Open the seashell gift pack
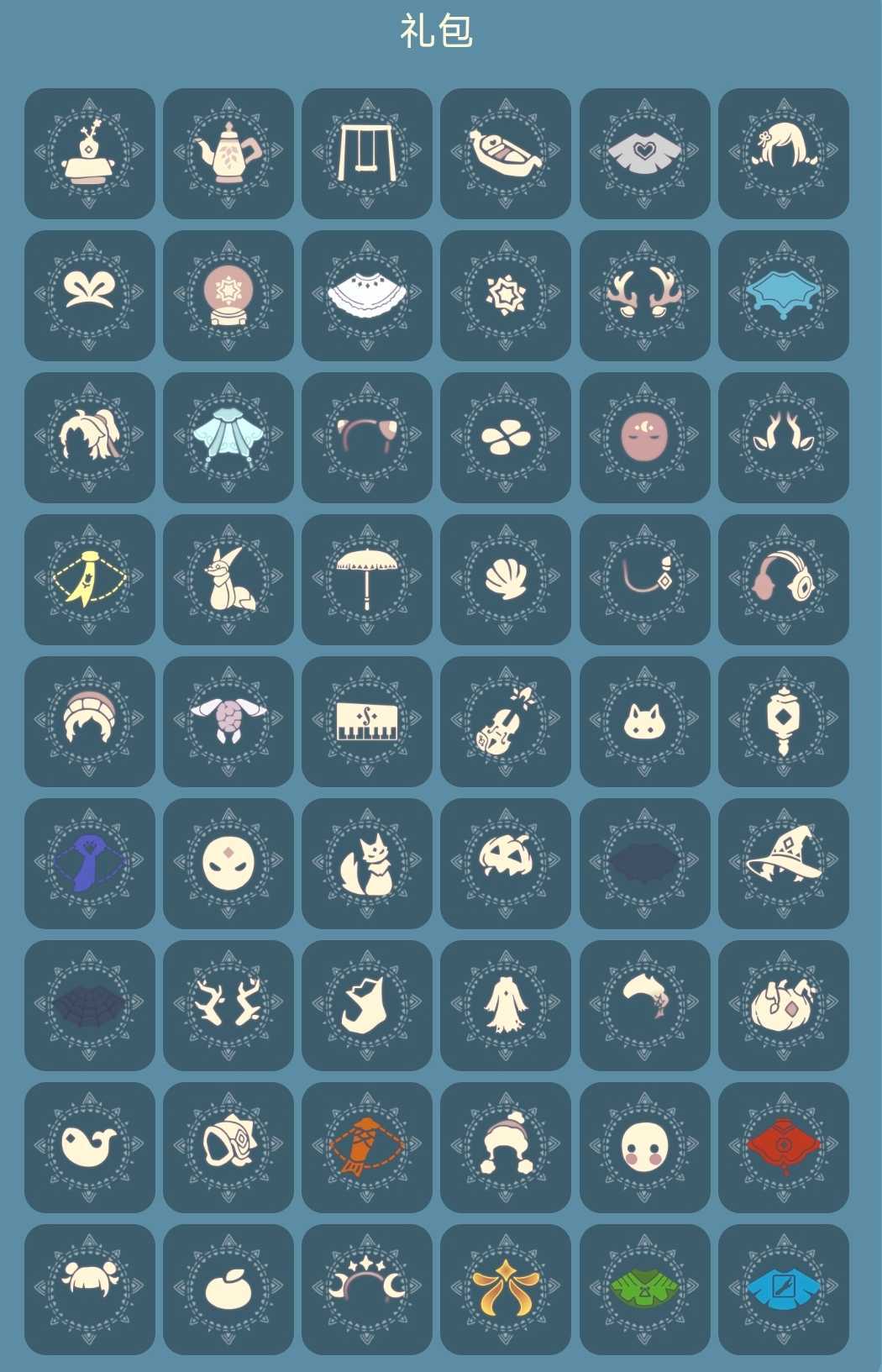Image resolution: width=882 pixels, height=1372 pixels. (506, 580)
